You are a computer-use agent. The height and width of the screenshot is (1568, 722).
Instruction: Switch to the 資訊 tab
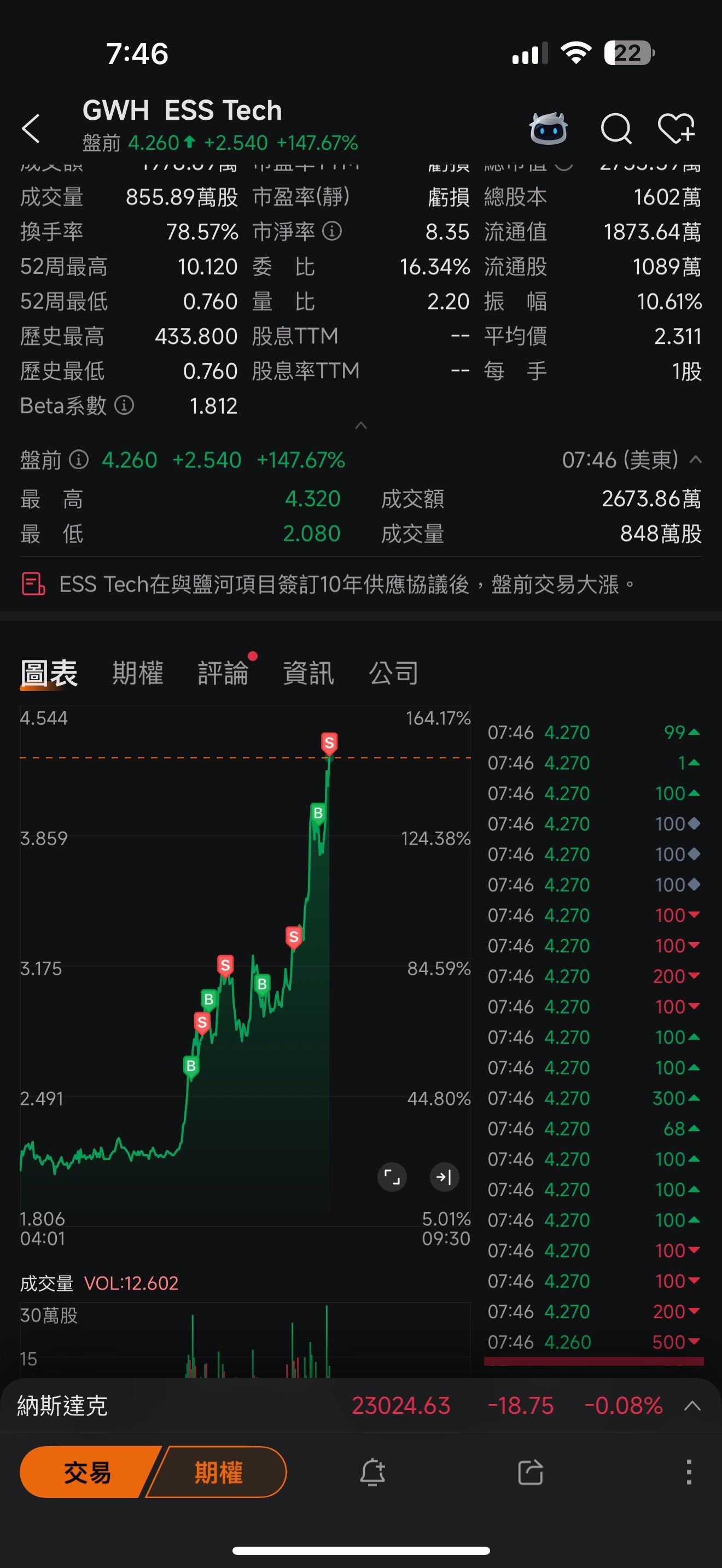[308, 673]
